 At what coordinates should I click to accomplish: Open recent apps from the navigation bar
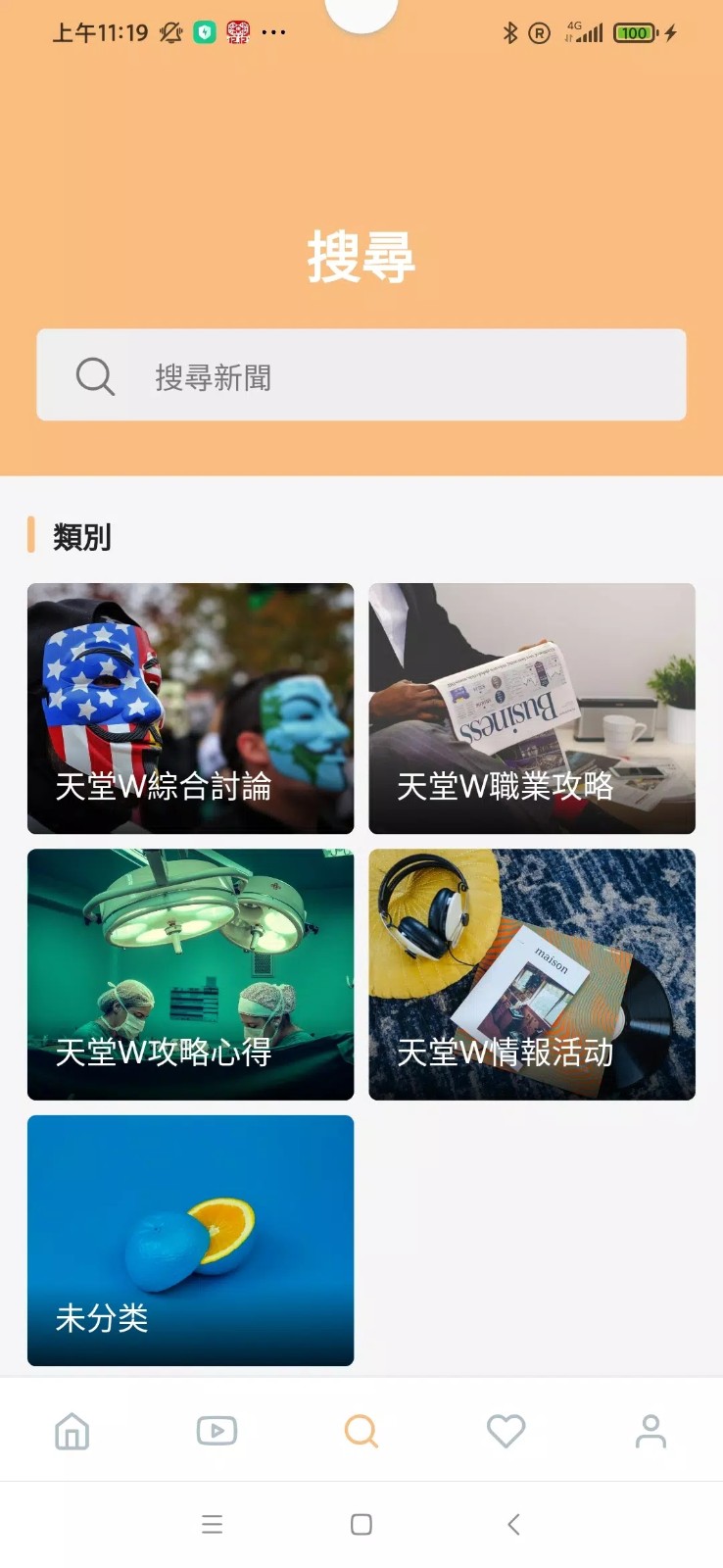[212, 1524]
